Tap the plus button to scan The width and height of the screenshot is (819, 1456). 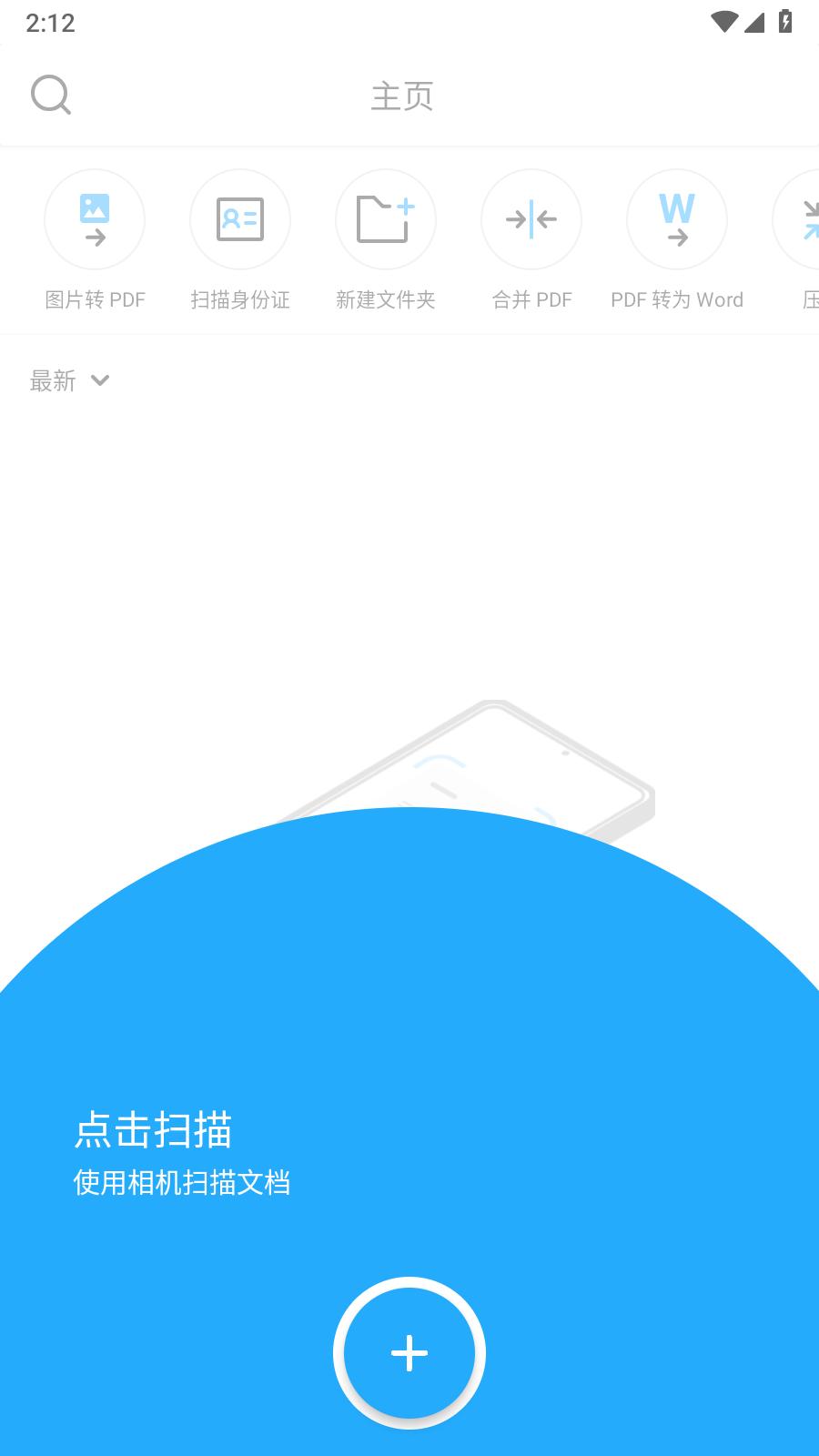click(x=409, y=1353)
